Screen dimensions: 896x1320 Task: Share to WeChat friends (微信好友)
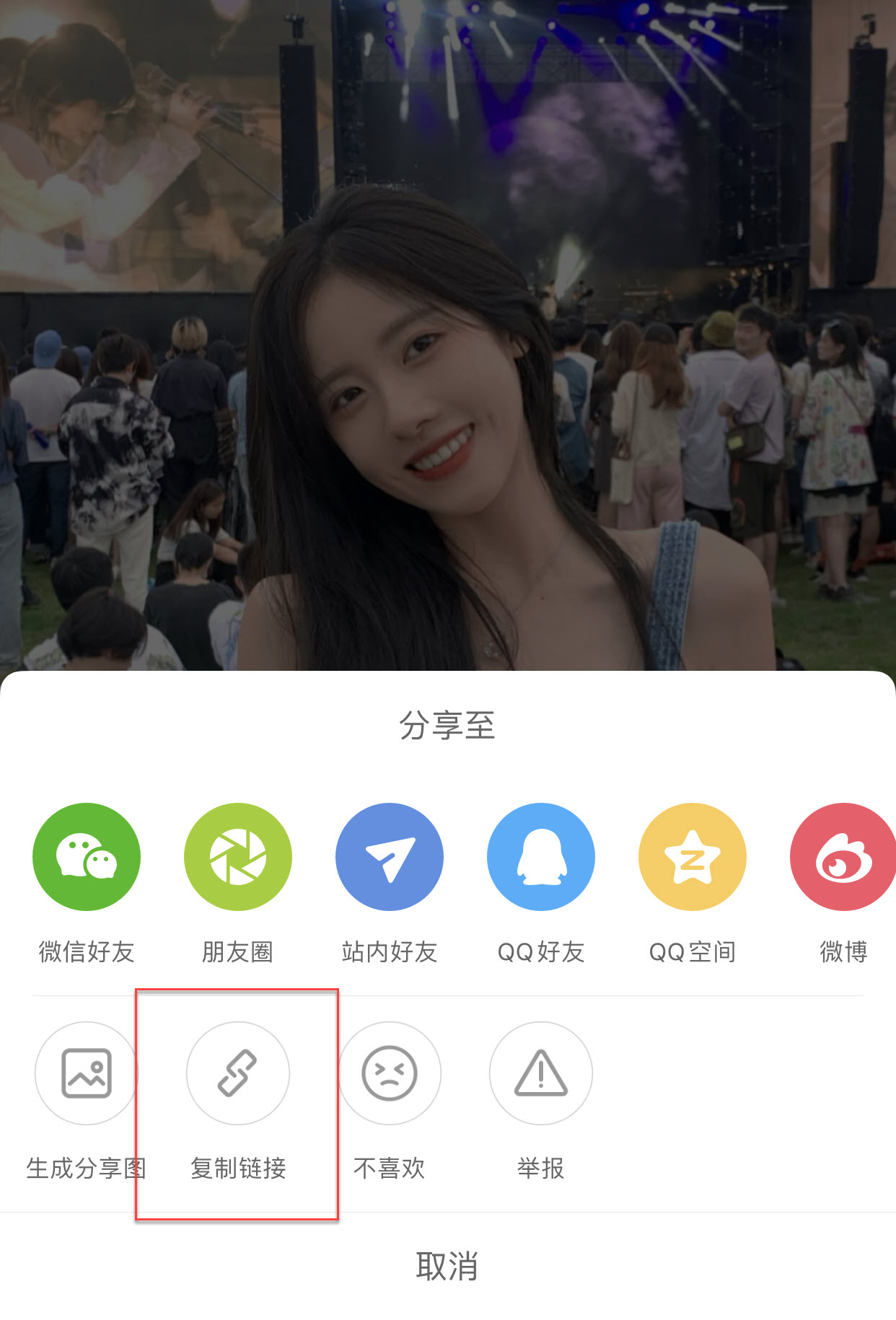(87, 857)
